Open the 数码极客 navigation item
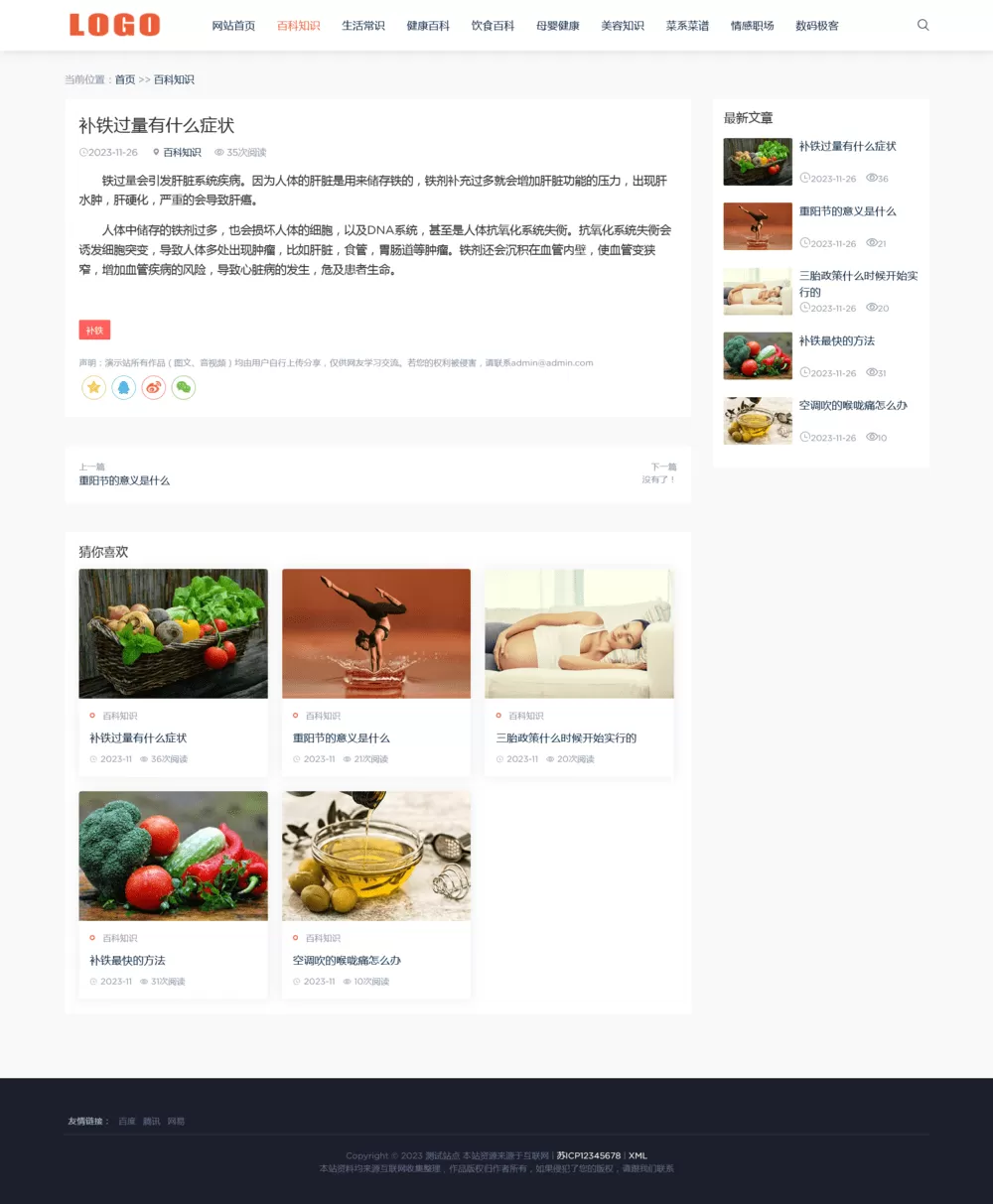 [x=818, y=25]
